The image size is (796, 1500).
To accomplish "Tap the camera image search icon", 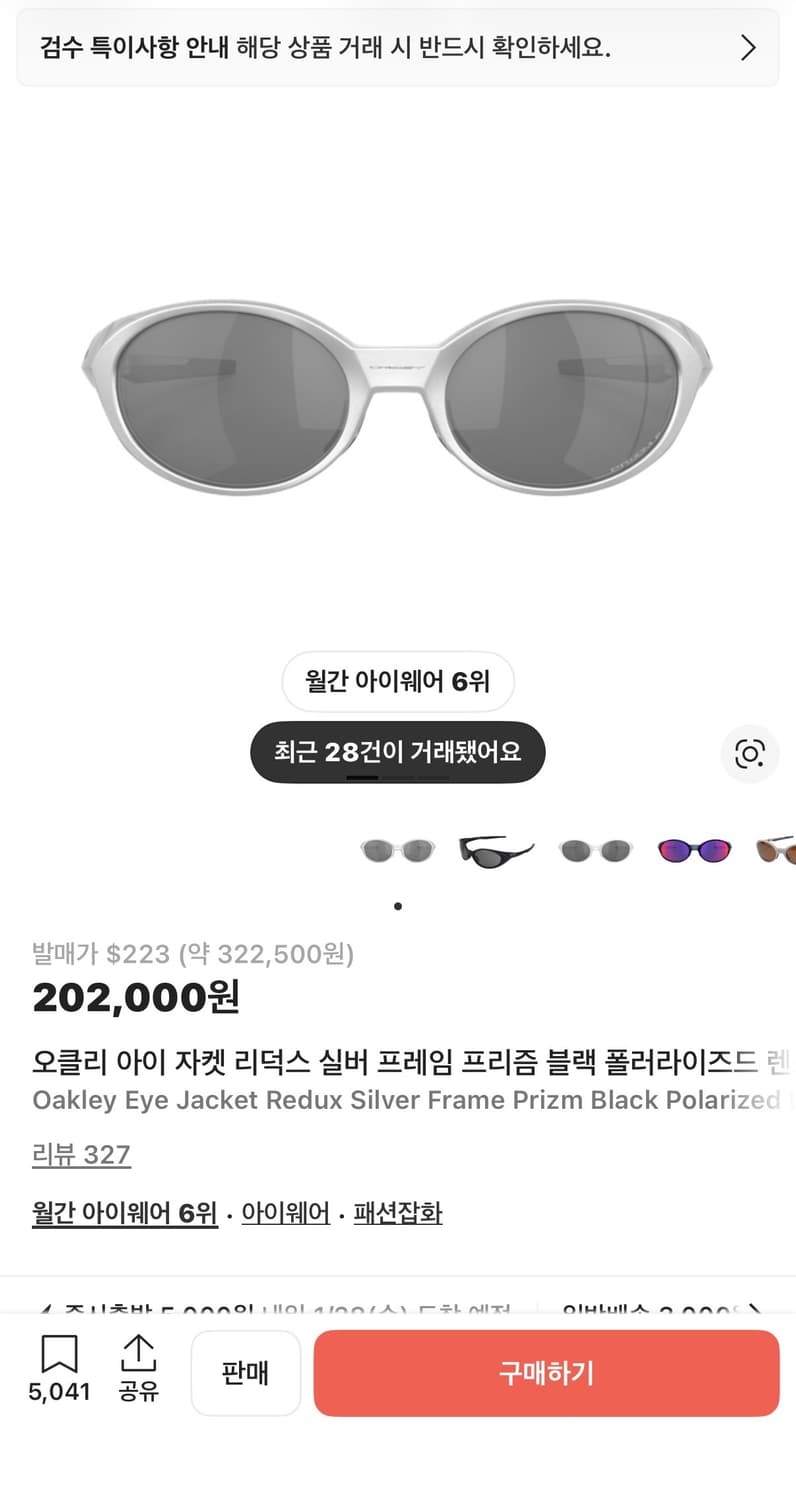I will coord(750,754).
